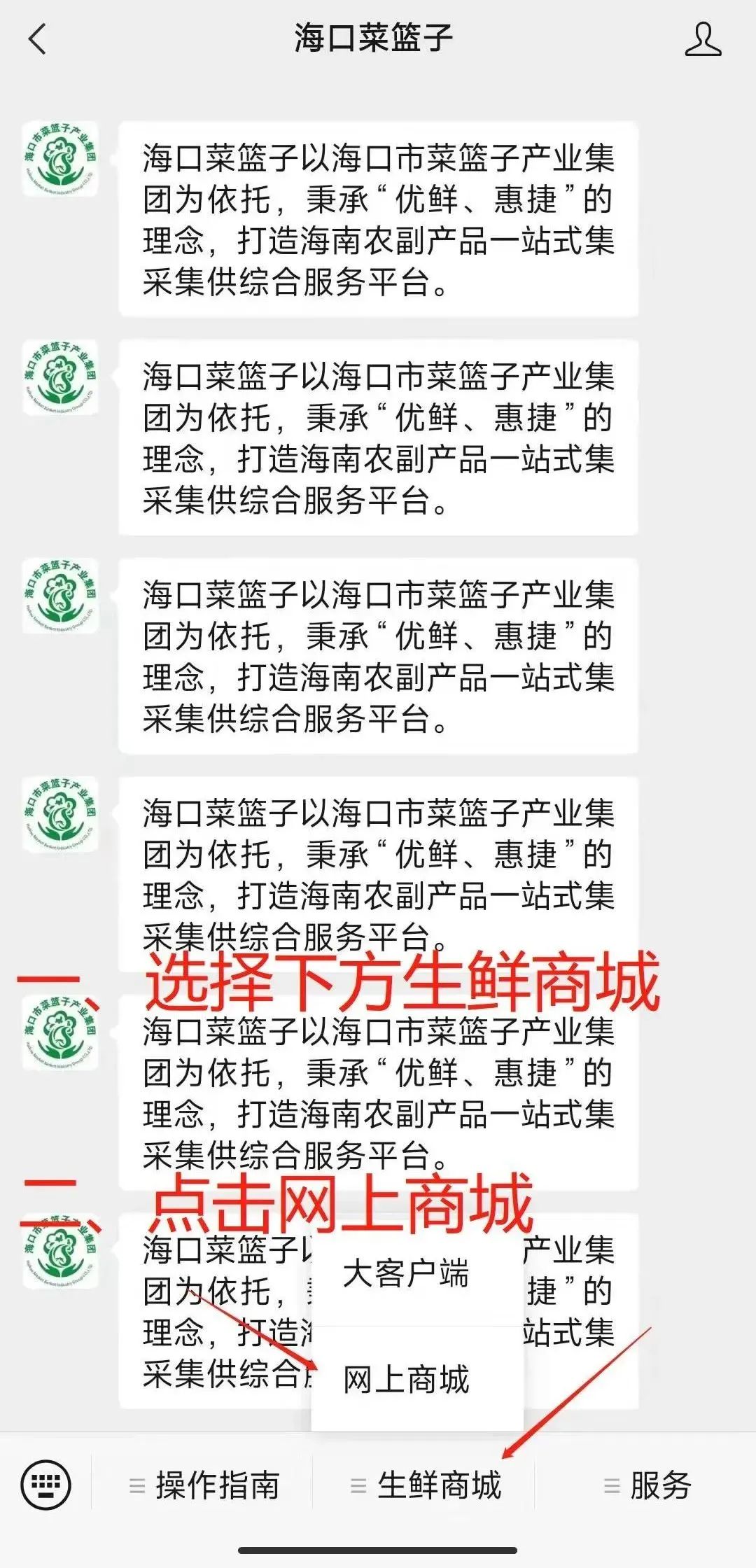756x1568 pixels.
Task: Select 大客户端 from the popup menu
Action: (x=406, y=1274)
